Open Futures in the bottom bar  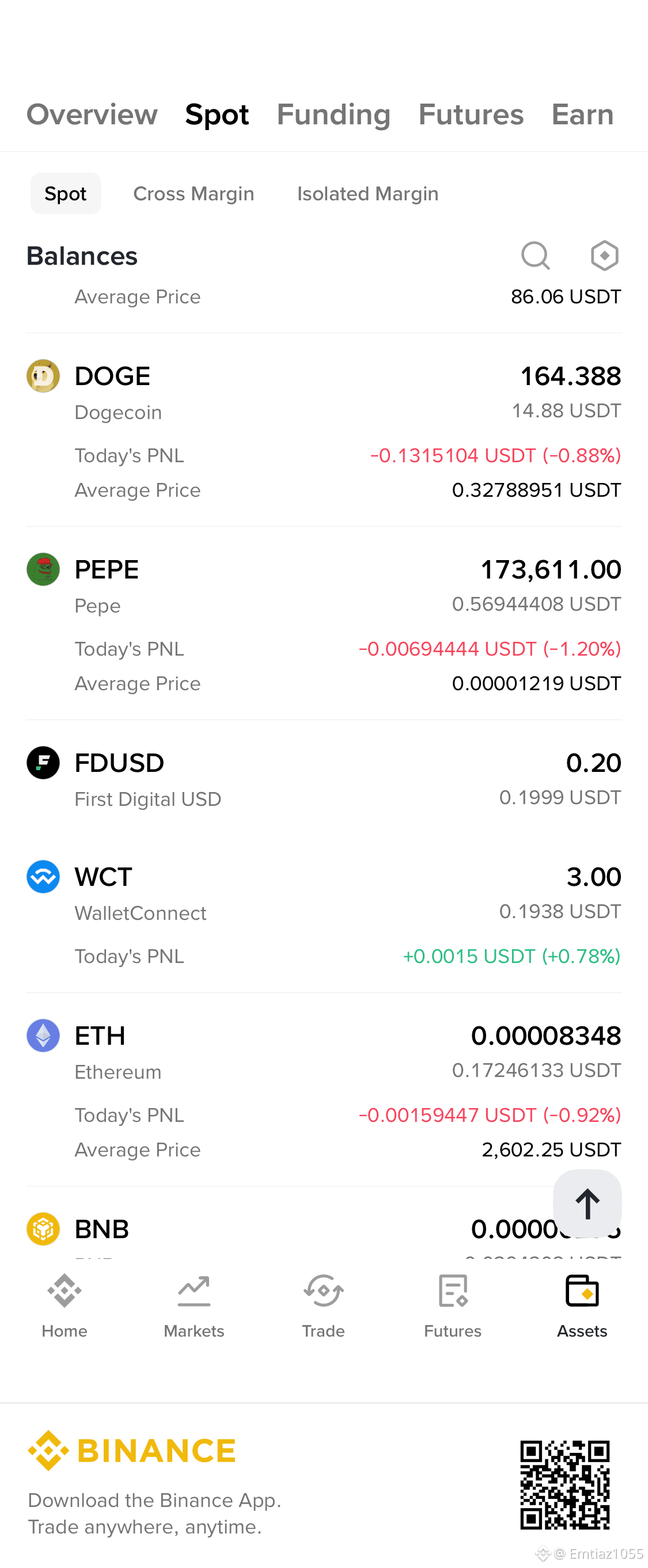pos(453,1305)
